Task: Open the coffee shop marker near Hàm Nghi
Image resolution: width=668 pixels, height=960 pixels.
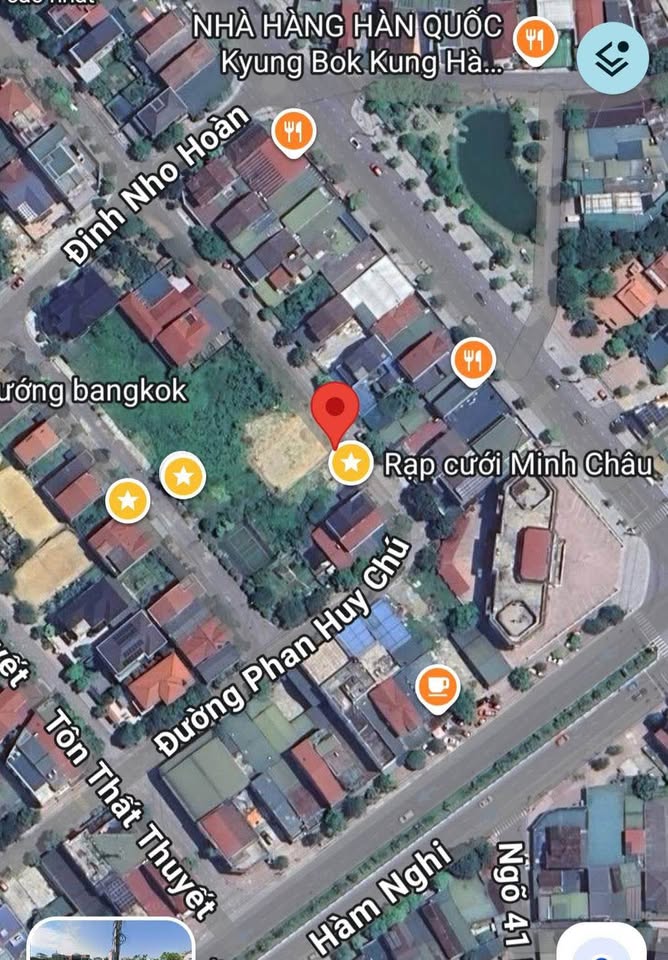Action: (x=436, y=686)
